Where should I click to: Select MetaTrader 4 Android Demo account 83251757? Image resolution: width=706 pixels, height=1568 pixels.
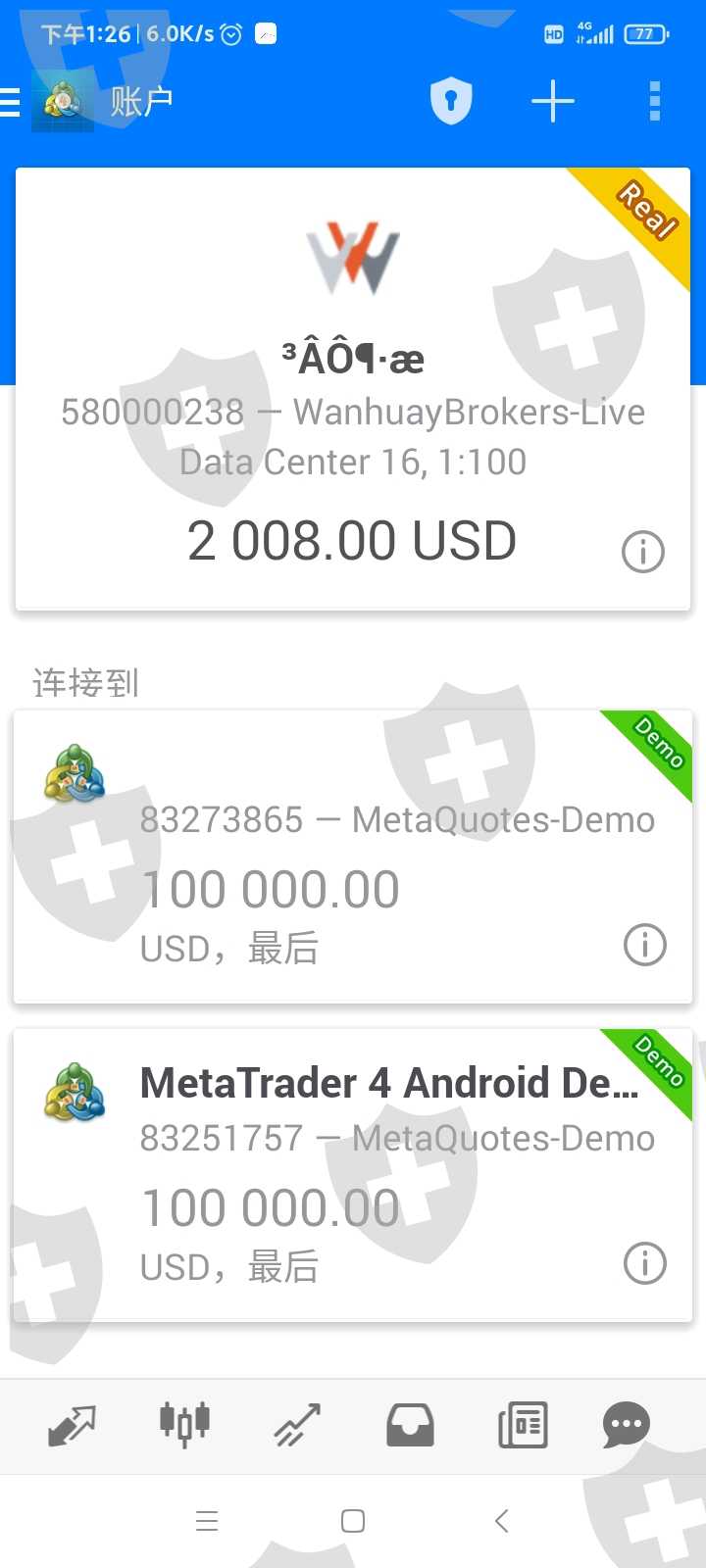click(x=353, y=1176)
